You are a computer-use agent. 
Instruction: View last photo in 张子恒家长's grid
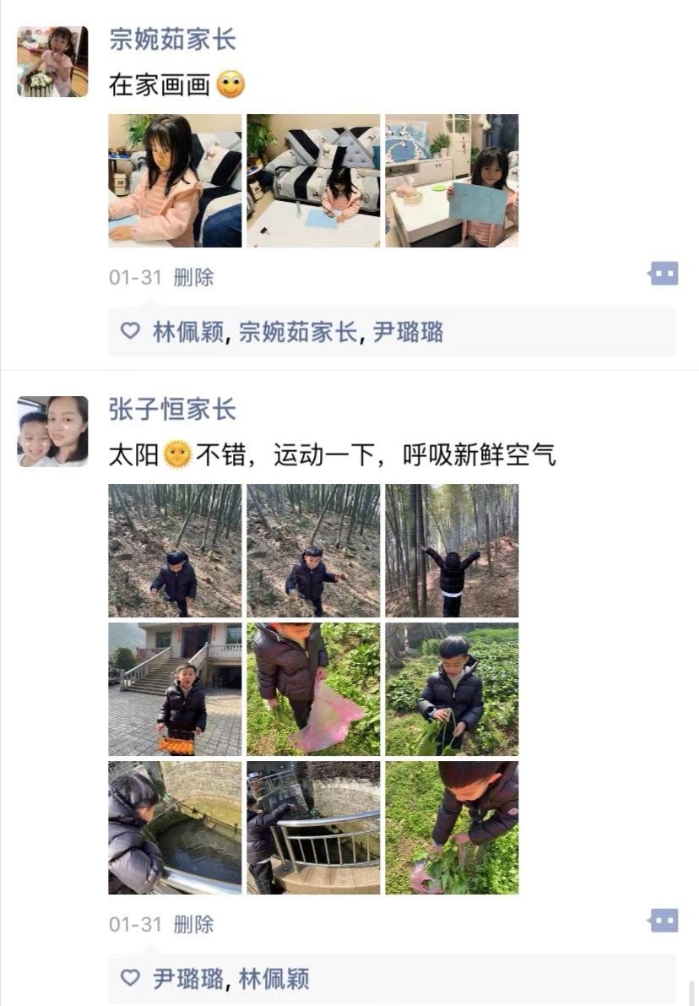point(452,827)
